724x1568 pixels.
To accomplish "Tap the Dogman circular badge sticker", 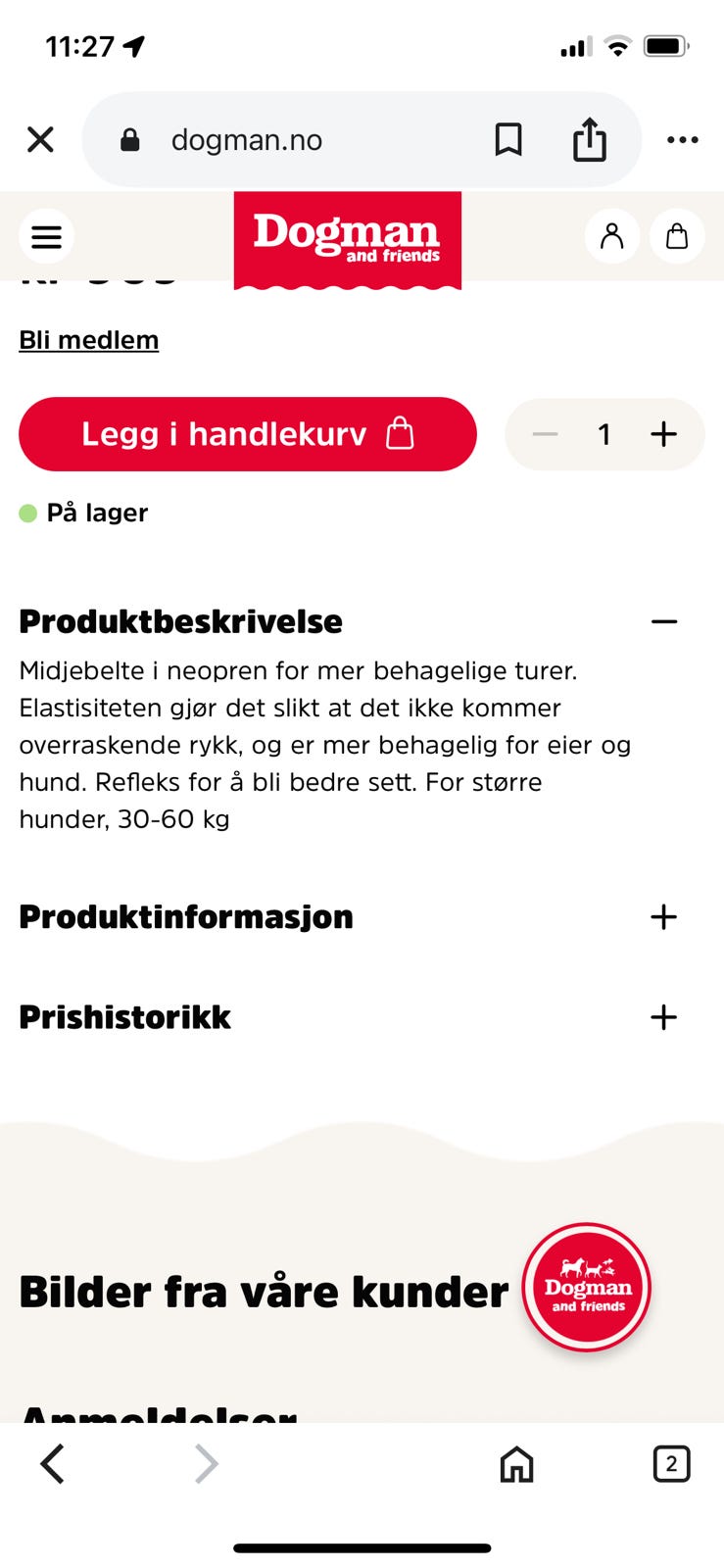I will pyautogui.click(x=586, y=1288).
